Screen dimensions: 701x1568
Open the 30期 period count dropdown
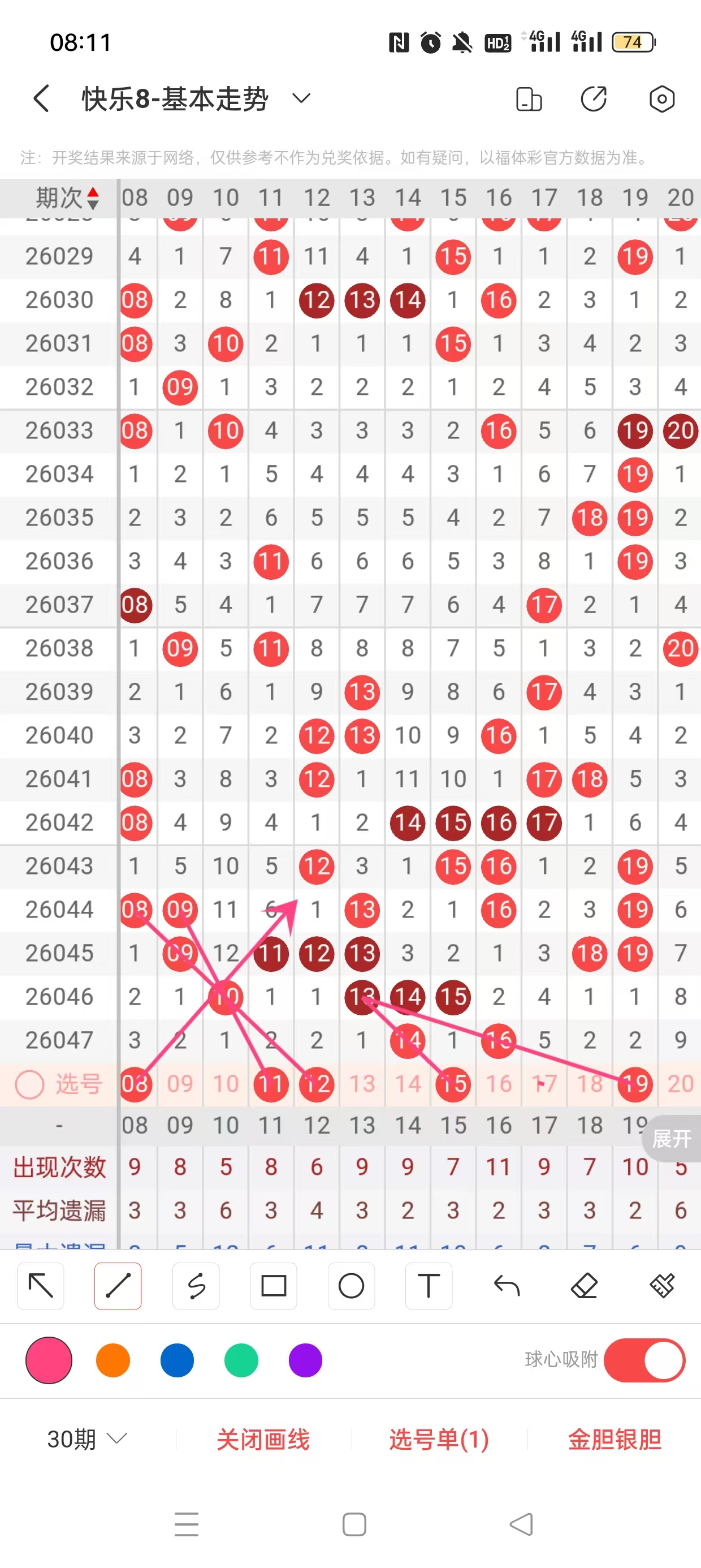87,1439
